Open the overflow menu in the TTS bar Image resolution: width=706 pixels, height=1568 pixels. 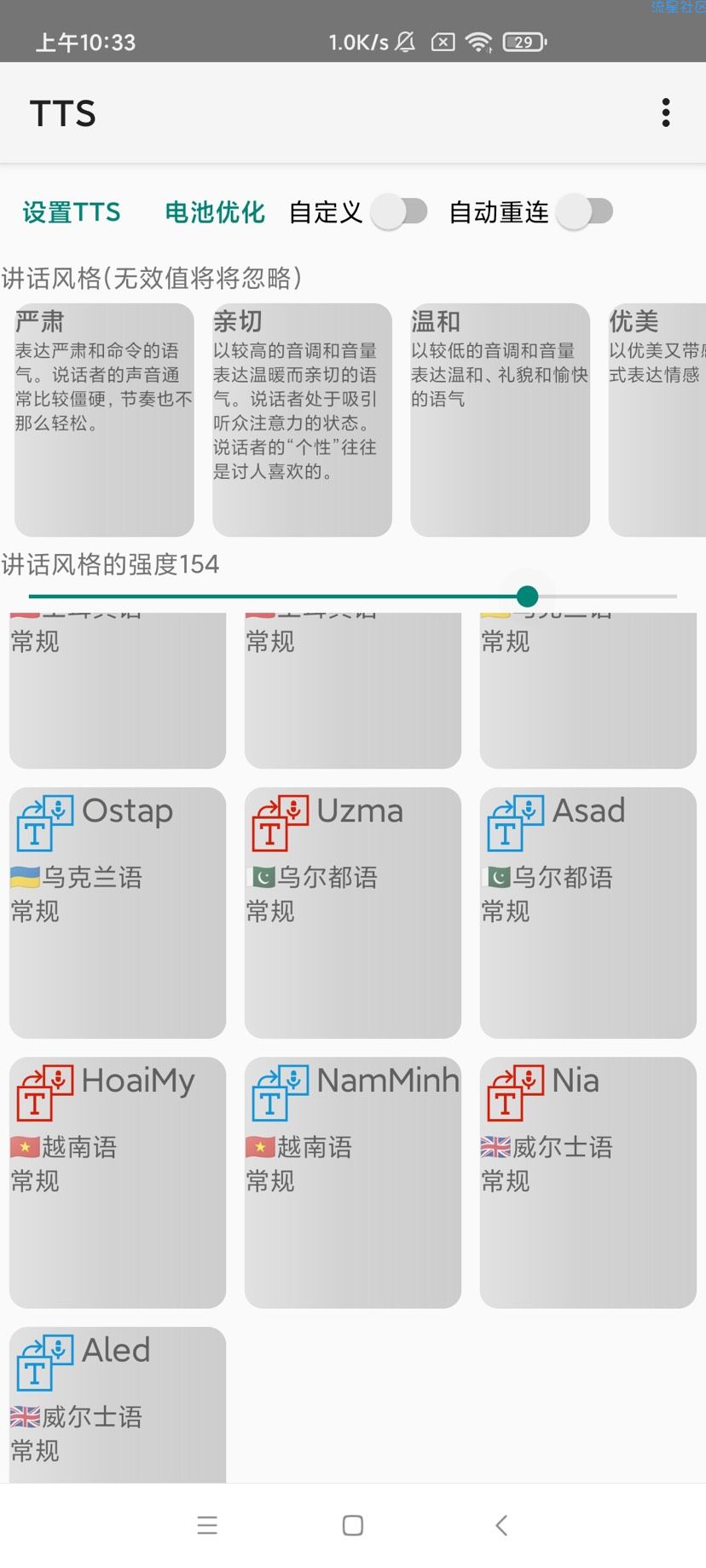(666, 112)
